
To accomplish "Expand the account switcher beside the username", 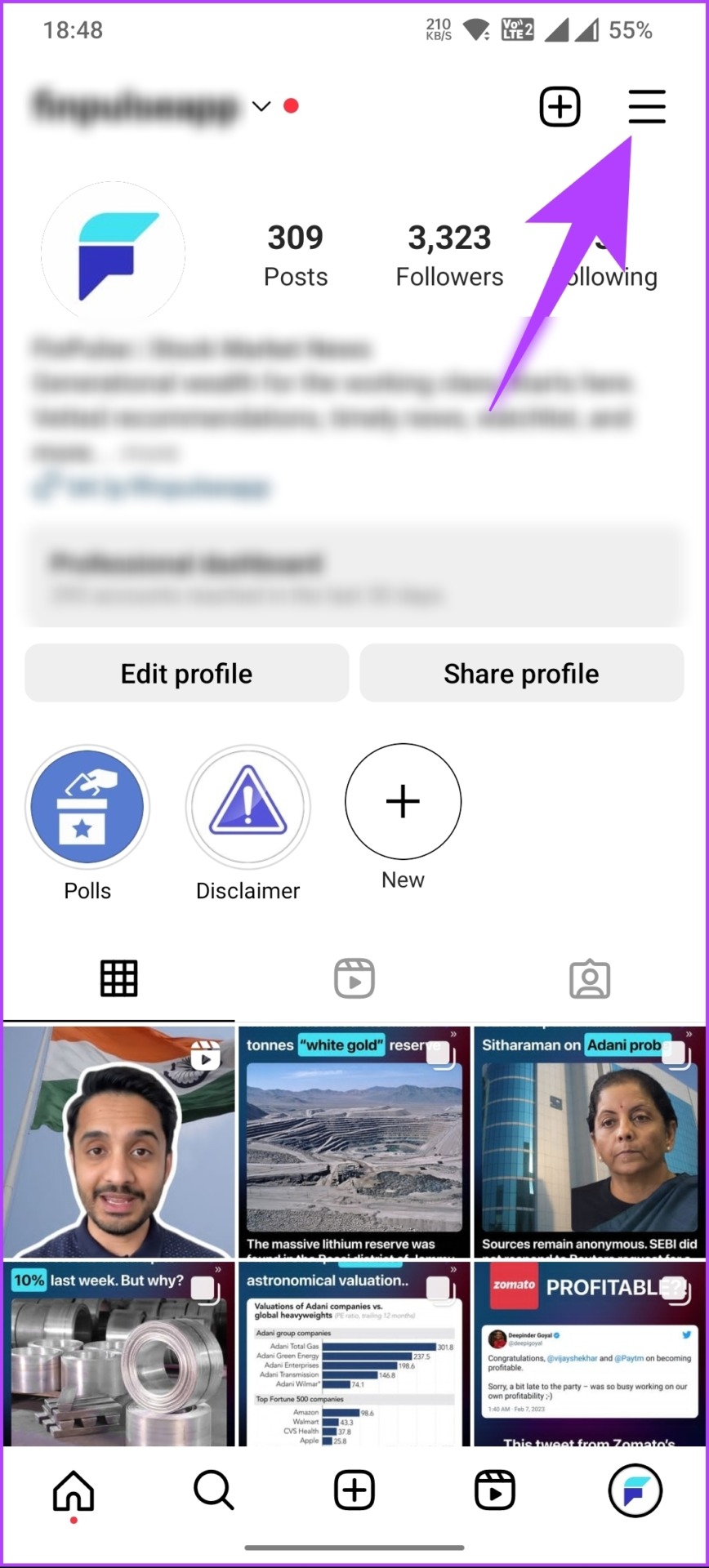I will [261, 107].
